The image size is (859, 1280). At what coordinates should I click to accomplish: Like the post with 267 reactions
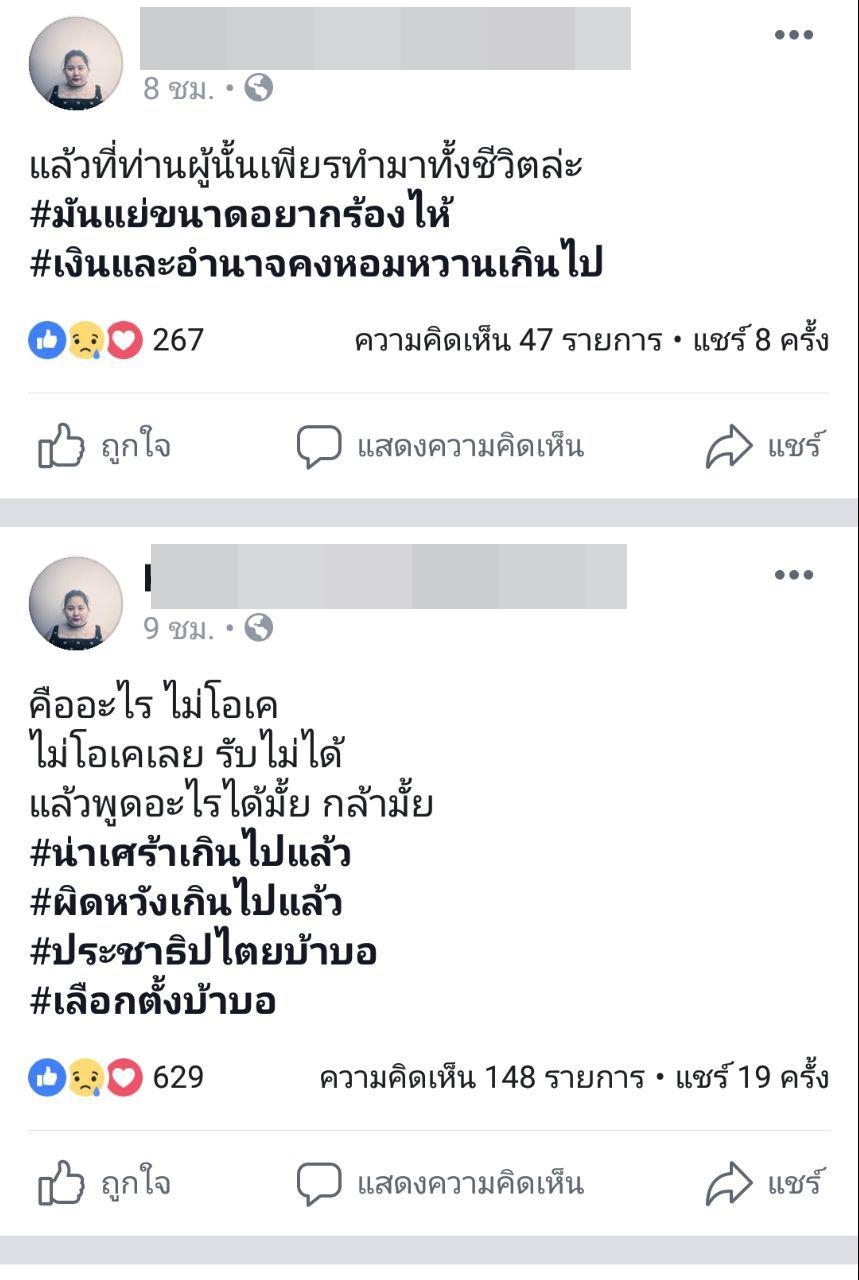coord(104,446)
